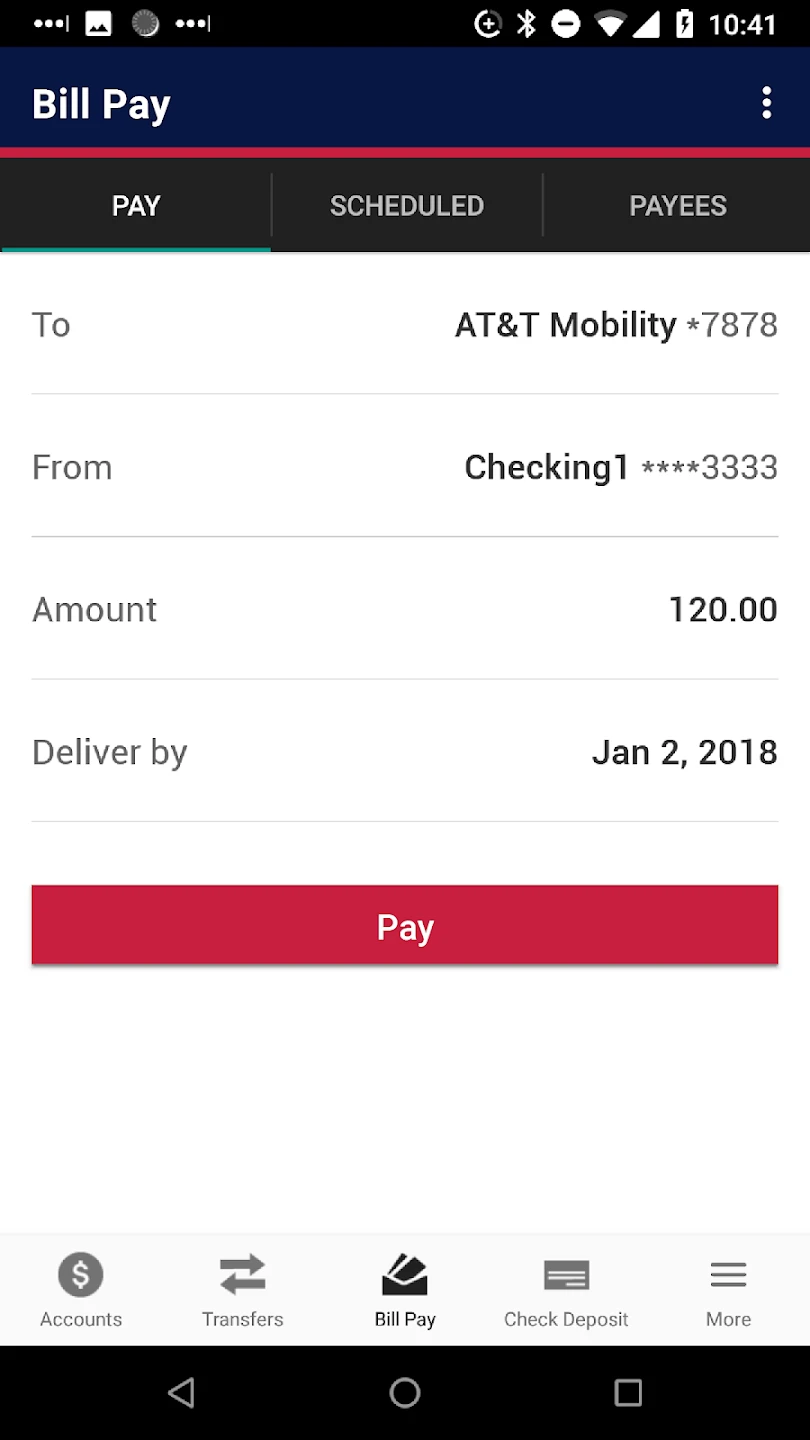The width and height of the screenshot is (810, 1440).
Task: Edit the payment amount 120.00
Action: coord(722,610)
